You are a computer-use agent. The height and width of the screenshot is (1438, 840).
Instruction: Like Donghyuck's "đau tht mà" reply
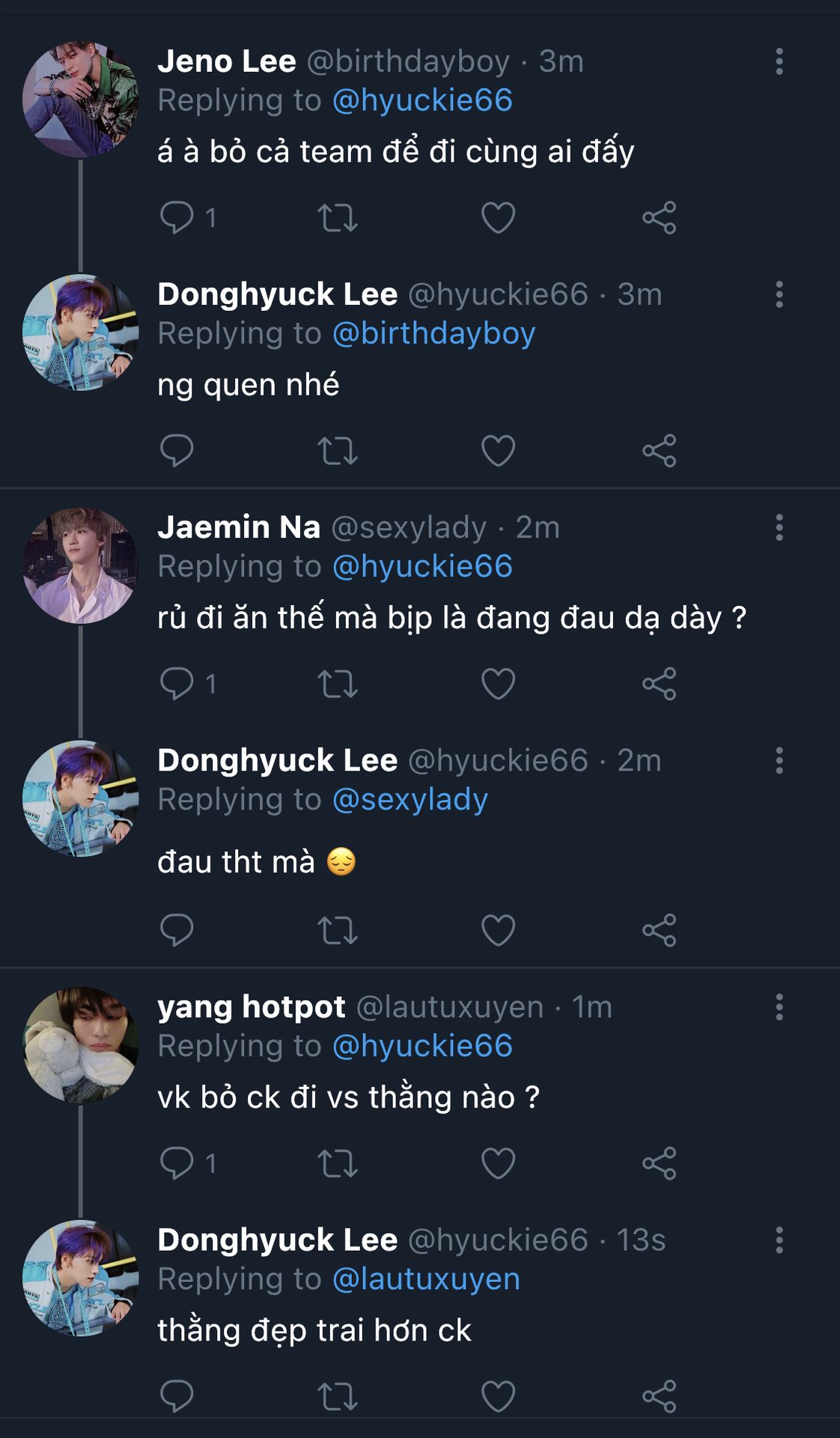(x=498, y=930)
